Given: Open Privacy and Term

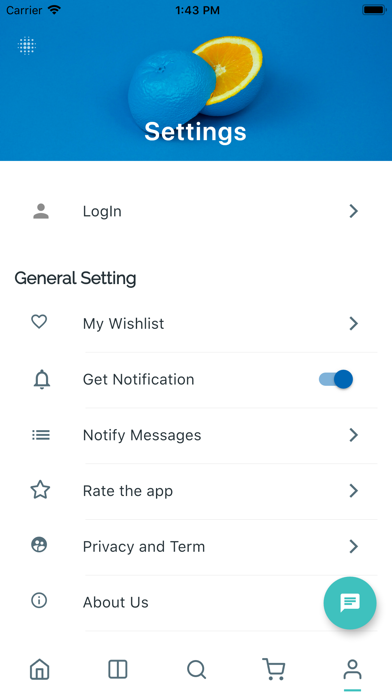Looking at the screenshot, I should [196, 546].
